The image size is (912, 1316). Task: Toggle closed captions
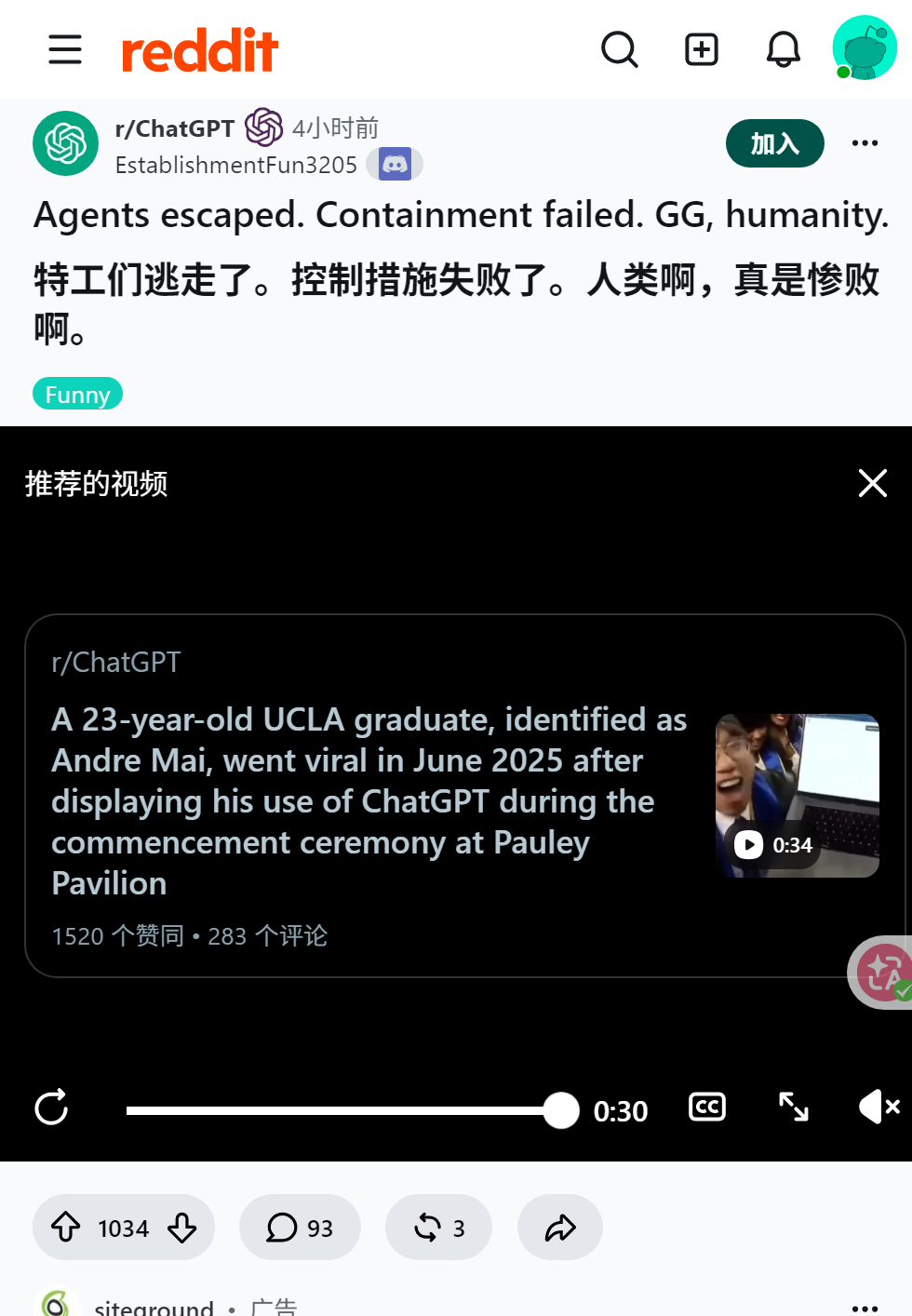click(x=707, y=1107)
